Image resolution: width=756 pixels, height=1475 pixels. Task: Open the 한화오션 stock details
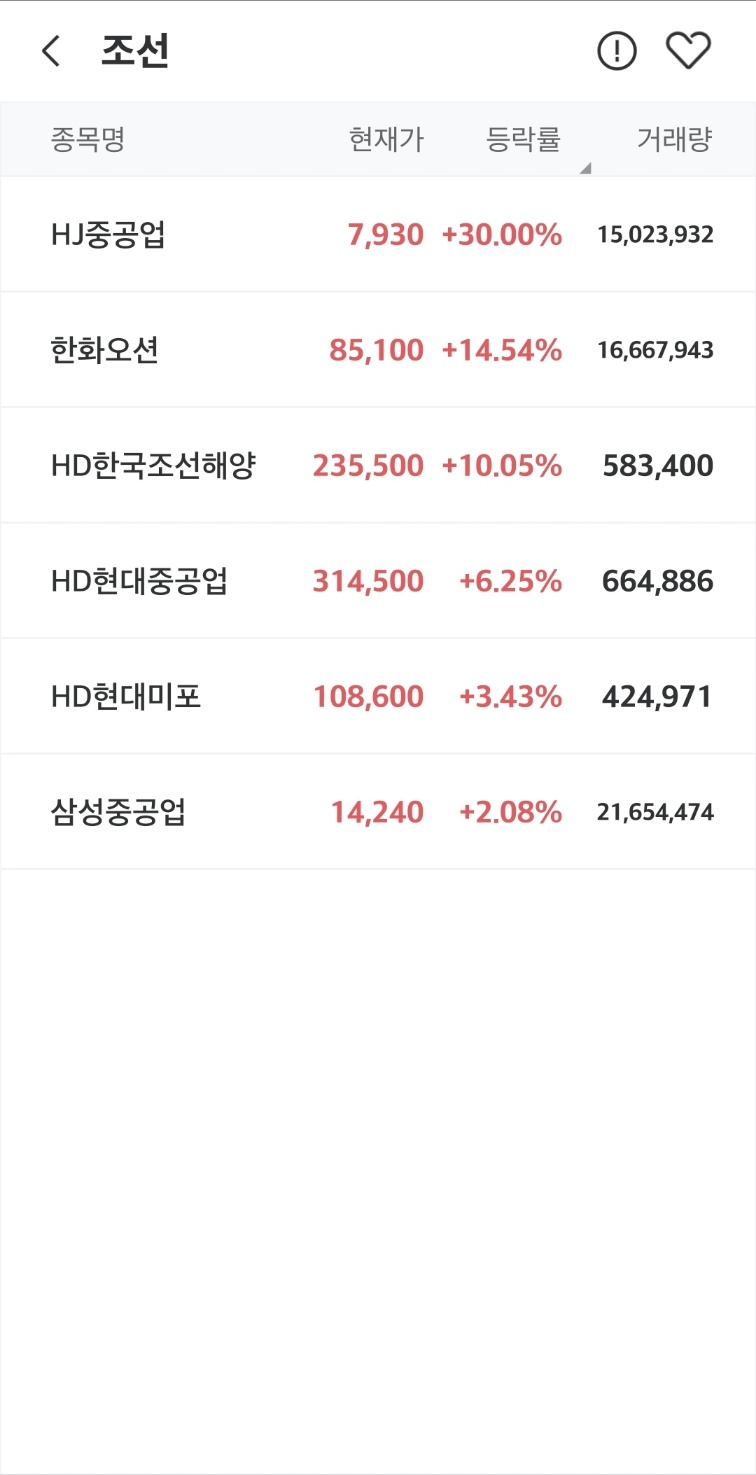378,350
